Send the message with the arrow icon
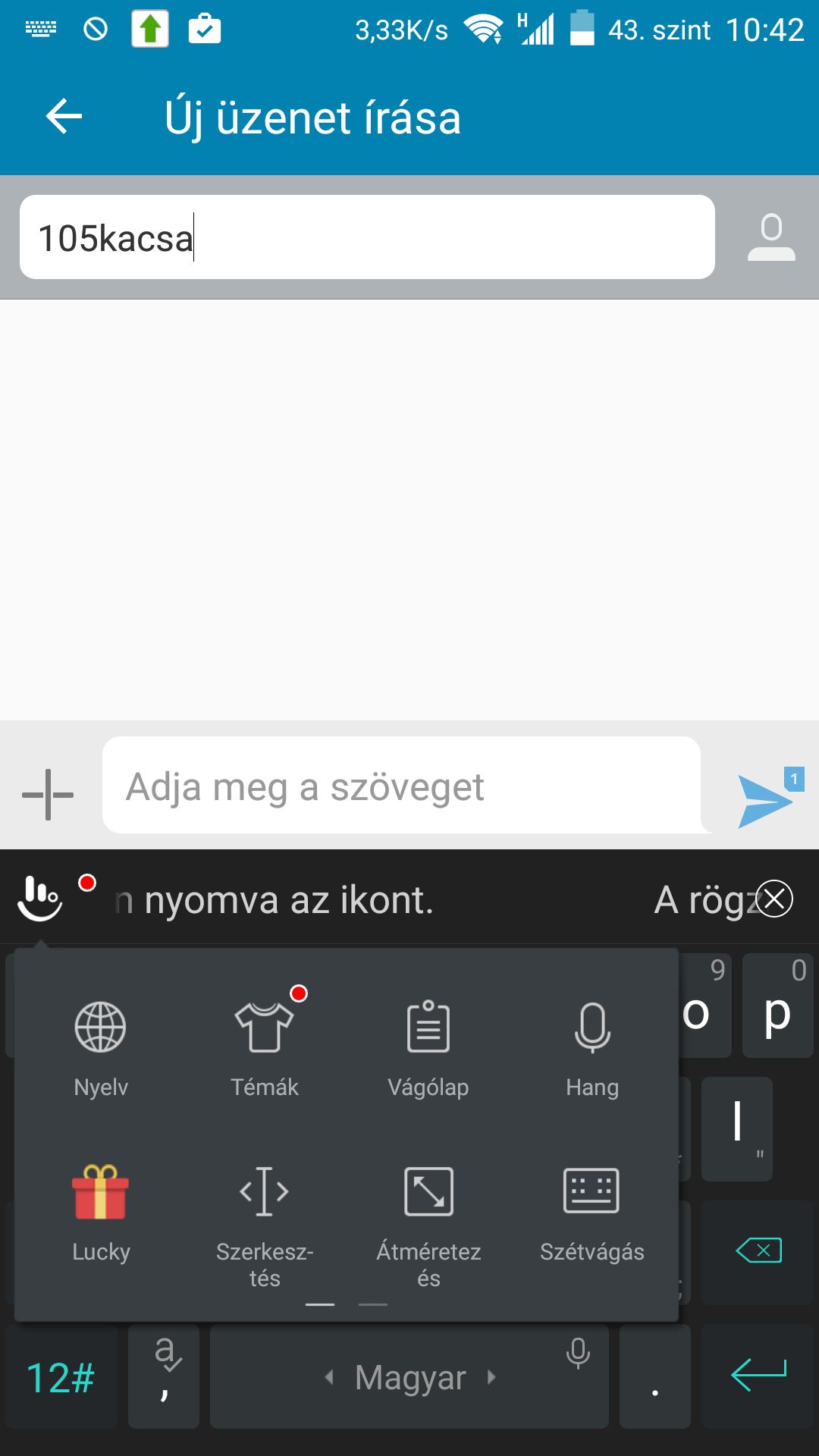Screen dimensions: 819x1456 tap(768, 798)
